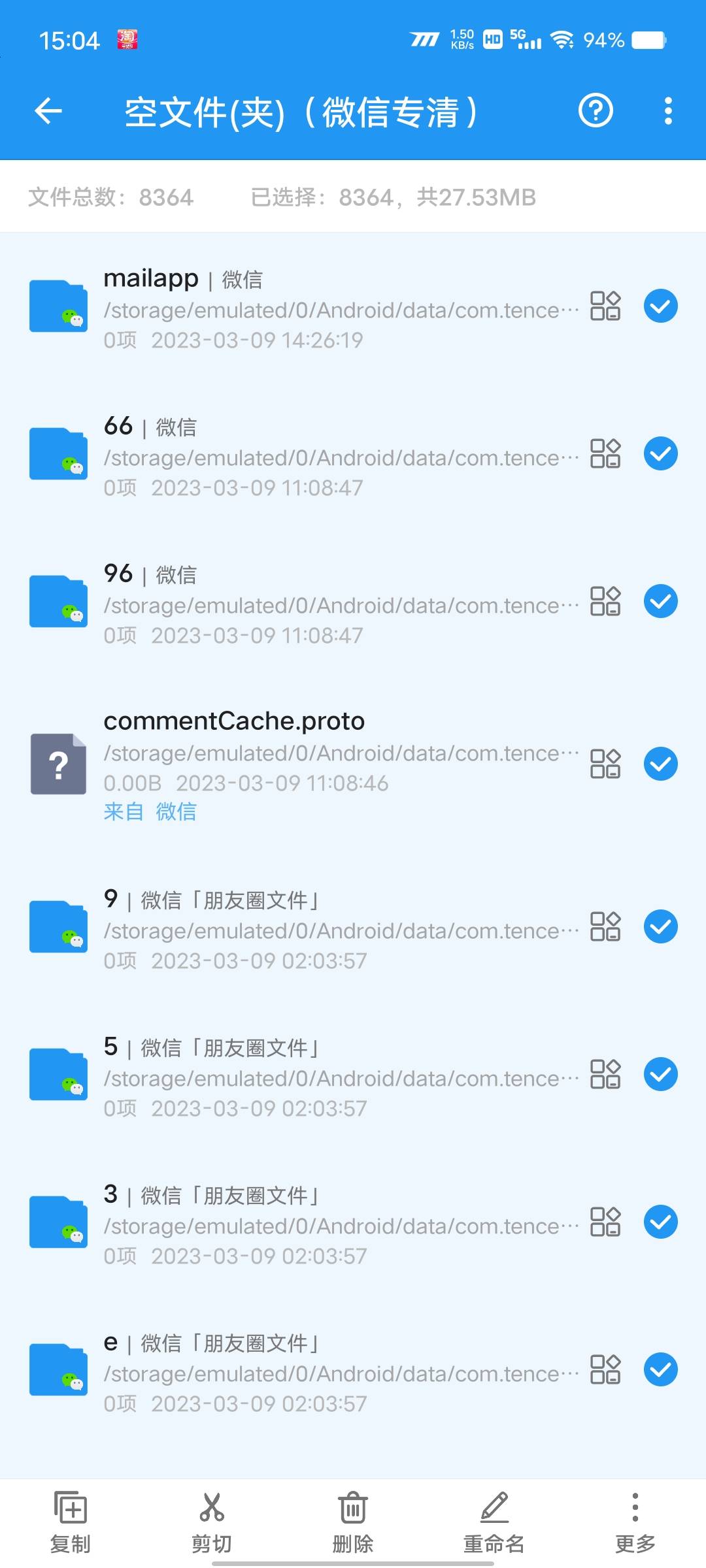Image resolution: width=706 pixels, height=1568 pixels.
Task: Copy selected items with 复制
Action: click(71, 1522)
